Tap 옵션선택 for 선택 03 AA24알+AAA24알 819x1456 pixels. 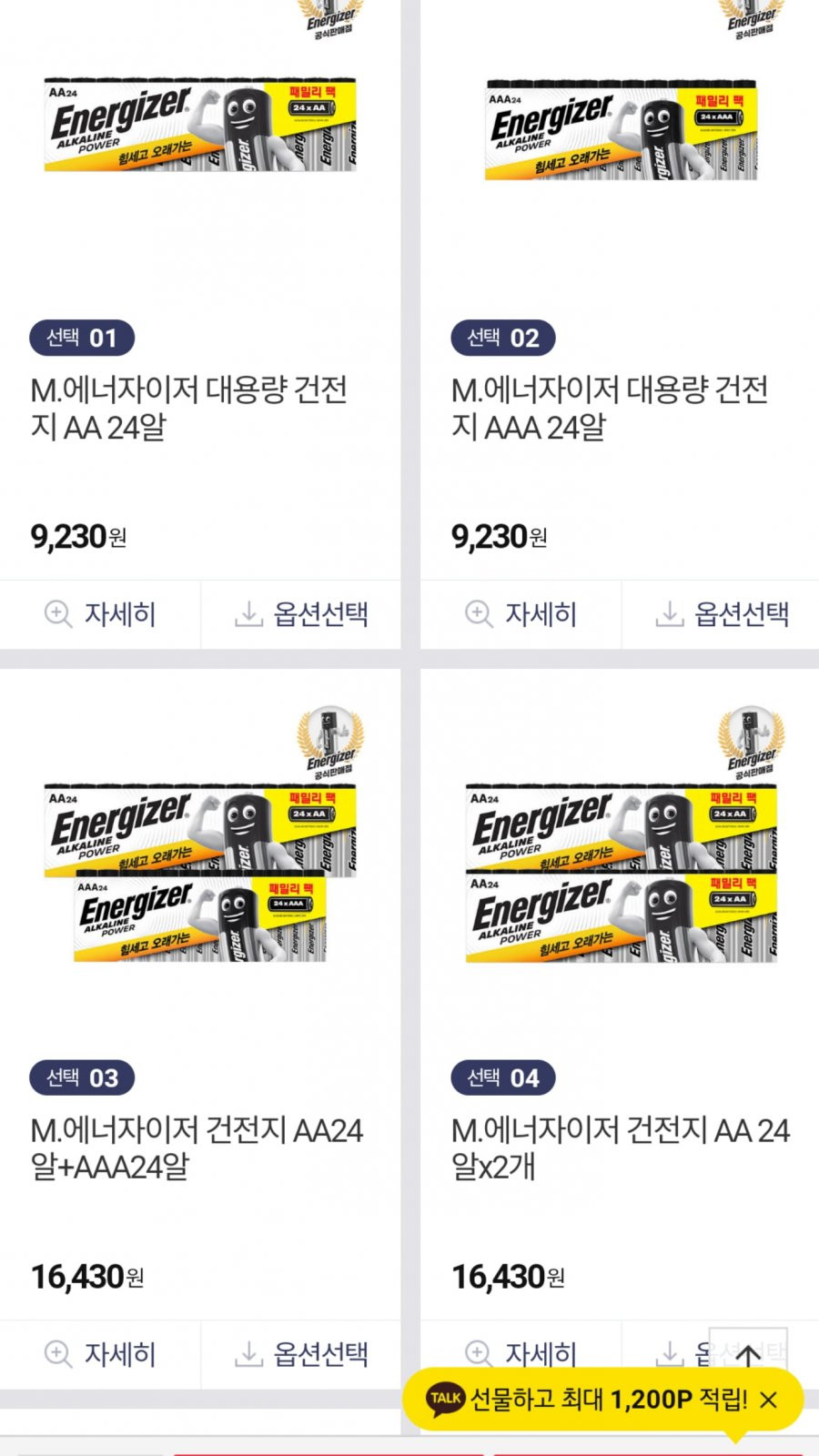click(x=301, y=1354)
